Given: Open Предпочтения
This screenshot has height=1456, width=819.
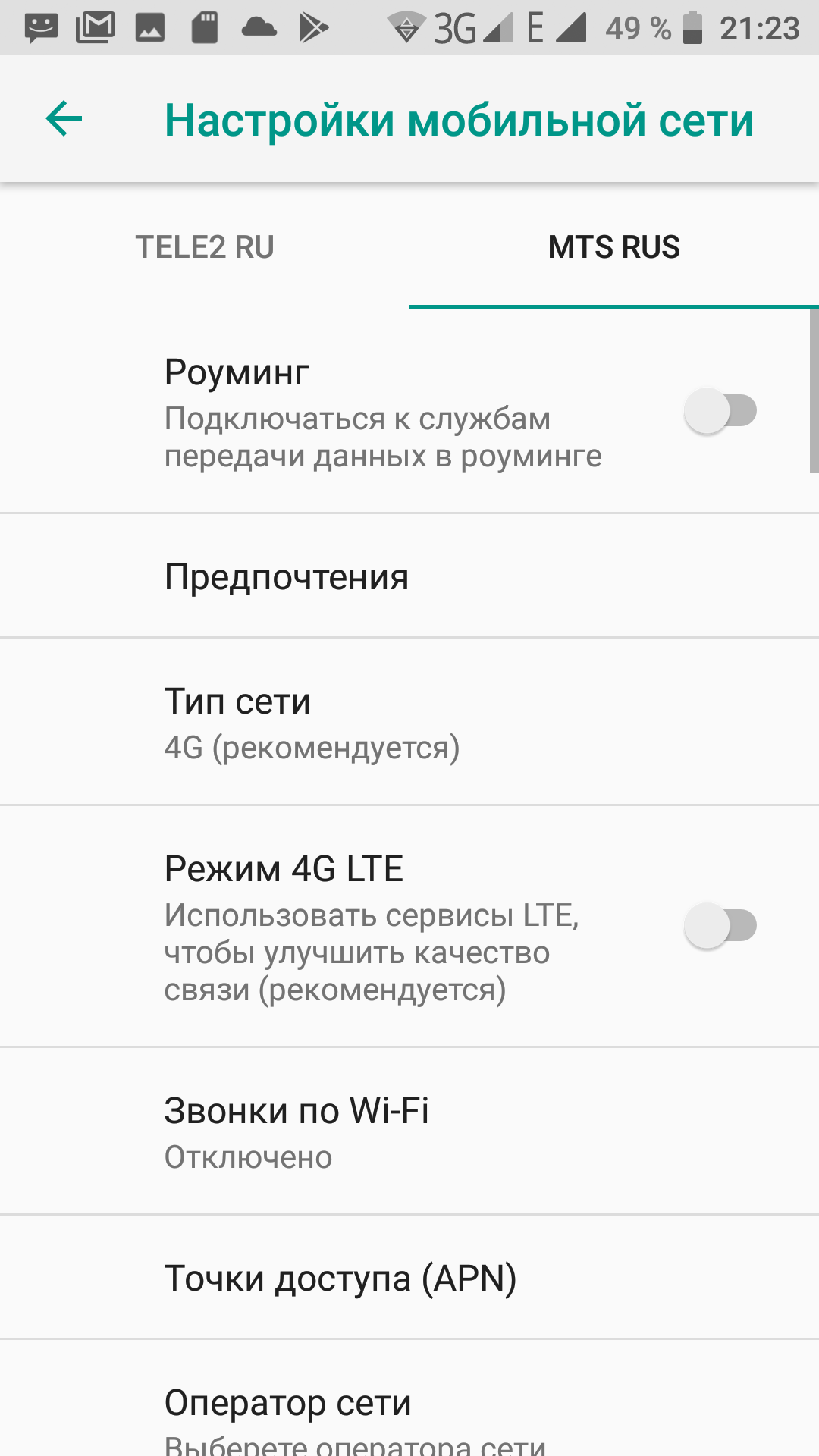Looking at the screenshot, I should click(x=409, y=576).
